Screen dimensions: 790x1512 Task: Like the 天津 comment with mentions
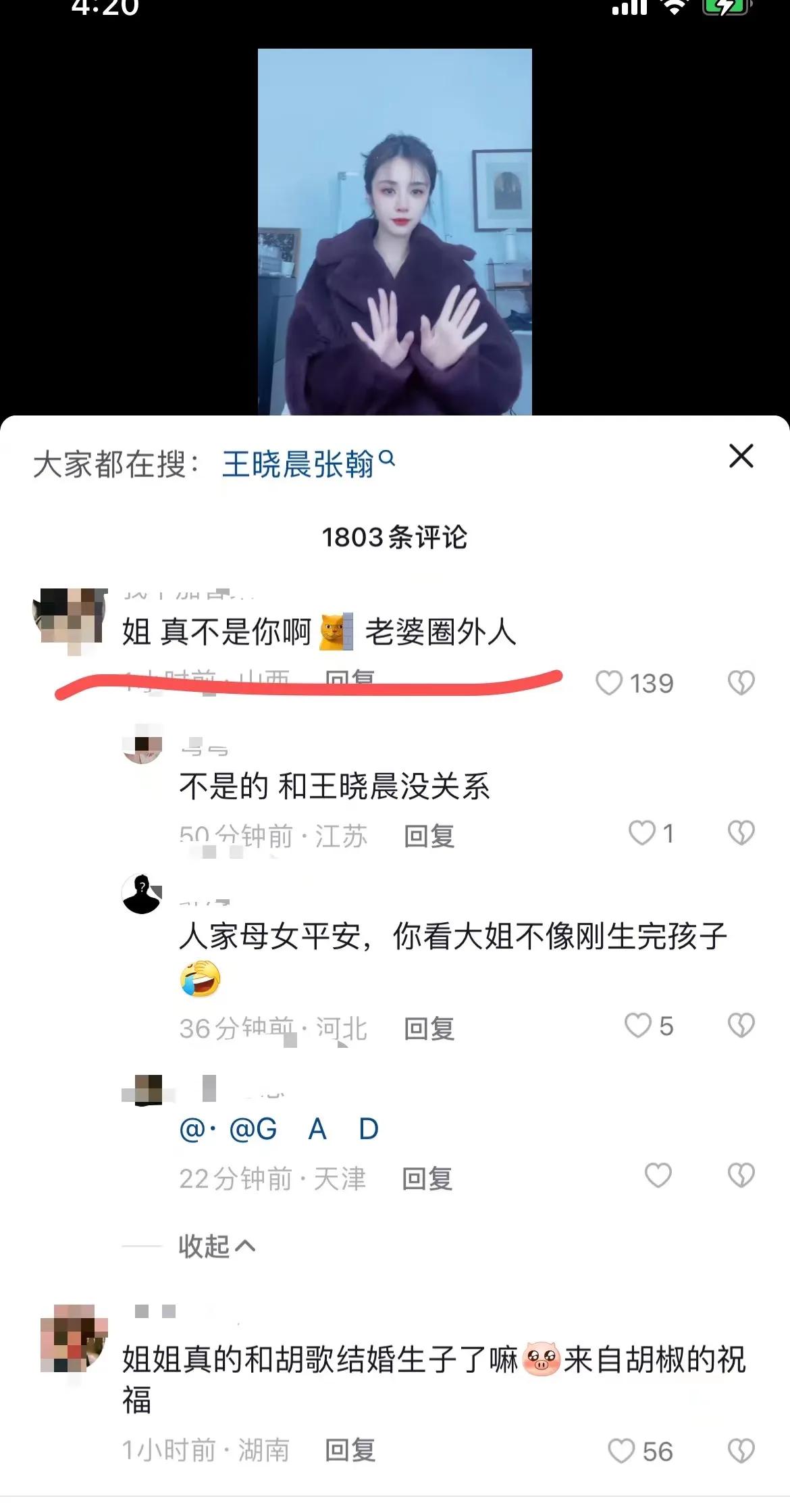(x=658, y=1176)
